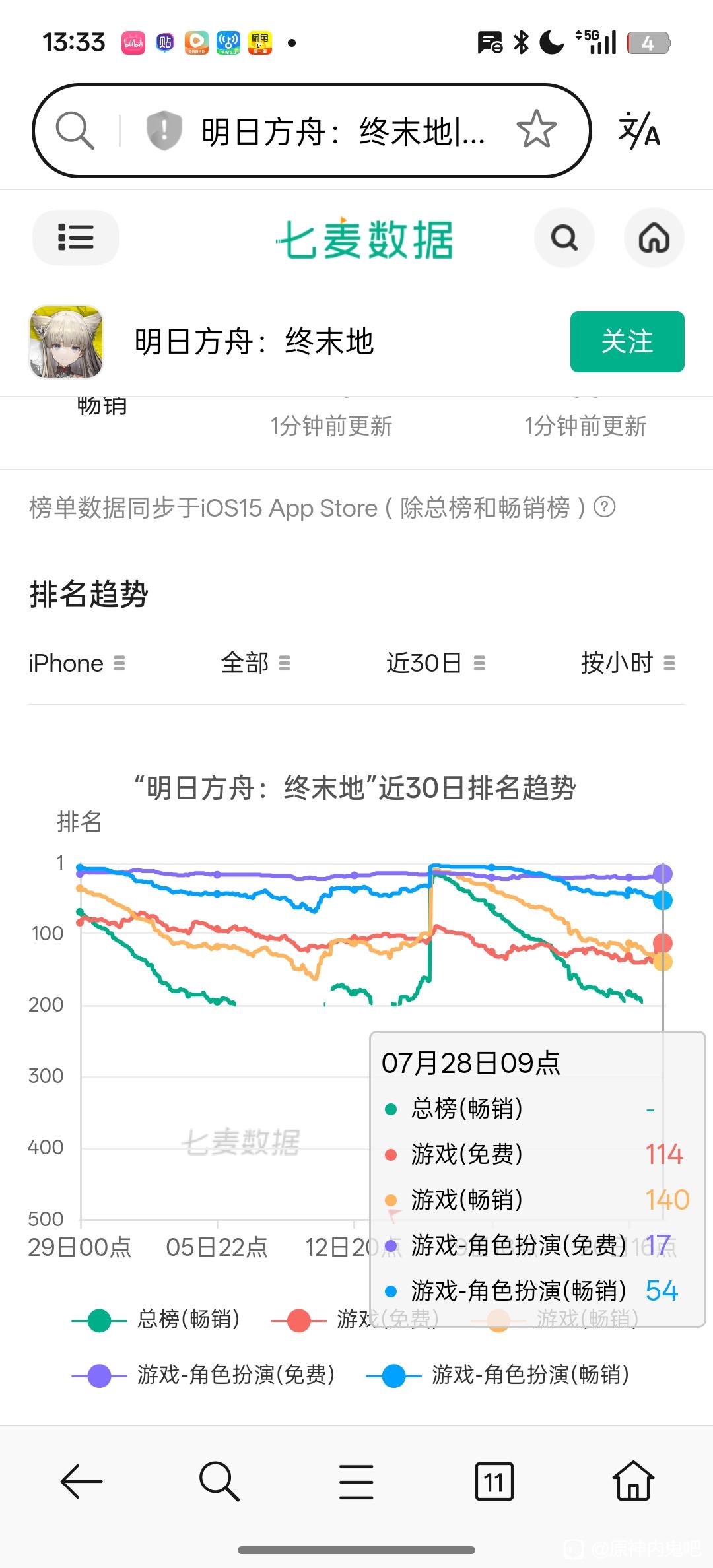Expand the iPhone device dropdown
The height and width of the screenshot is (1568, 713).
coord(77,663)
